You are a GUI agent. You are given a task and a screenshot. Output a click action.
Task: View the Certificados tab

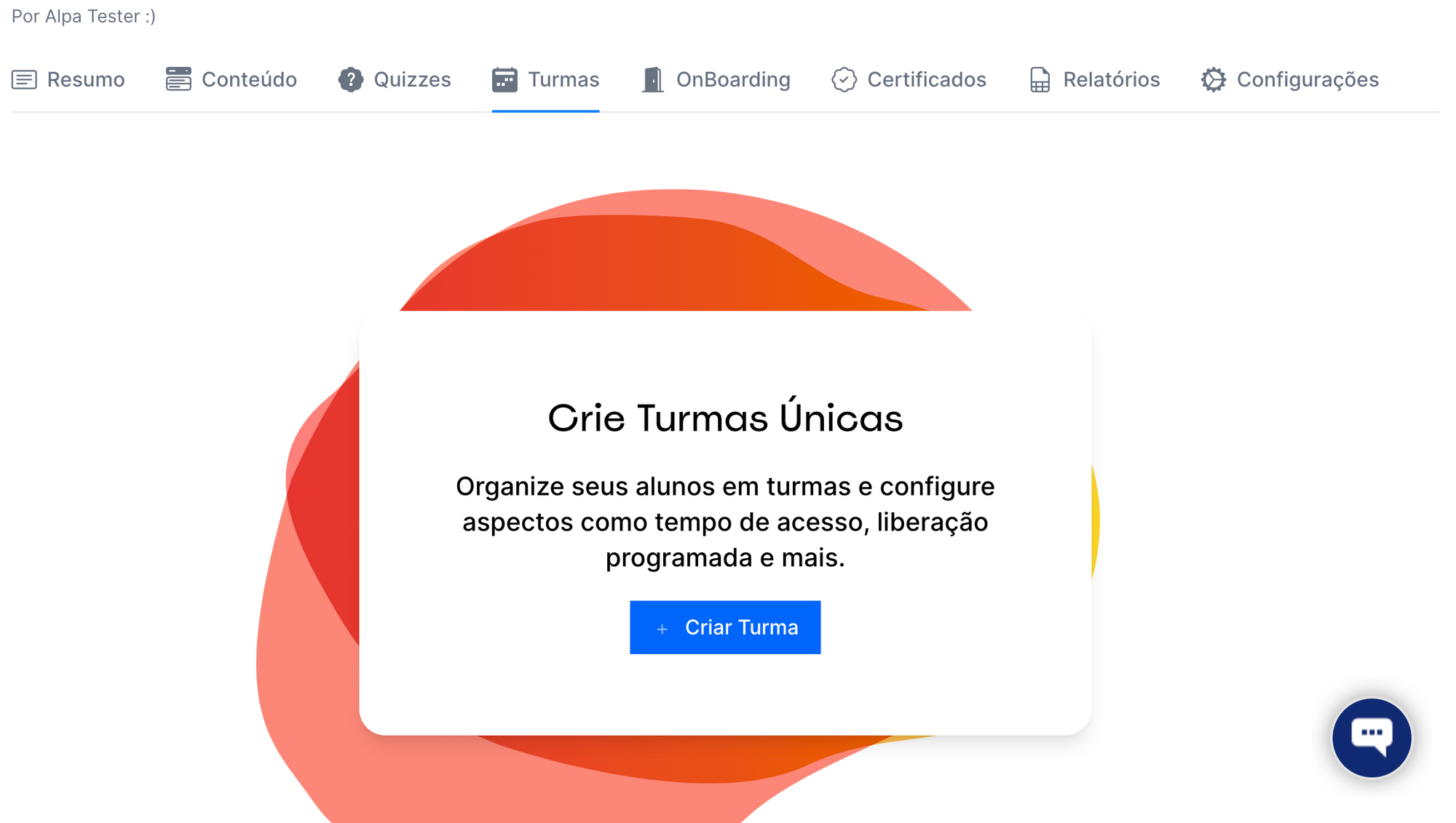pos(909,79)
